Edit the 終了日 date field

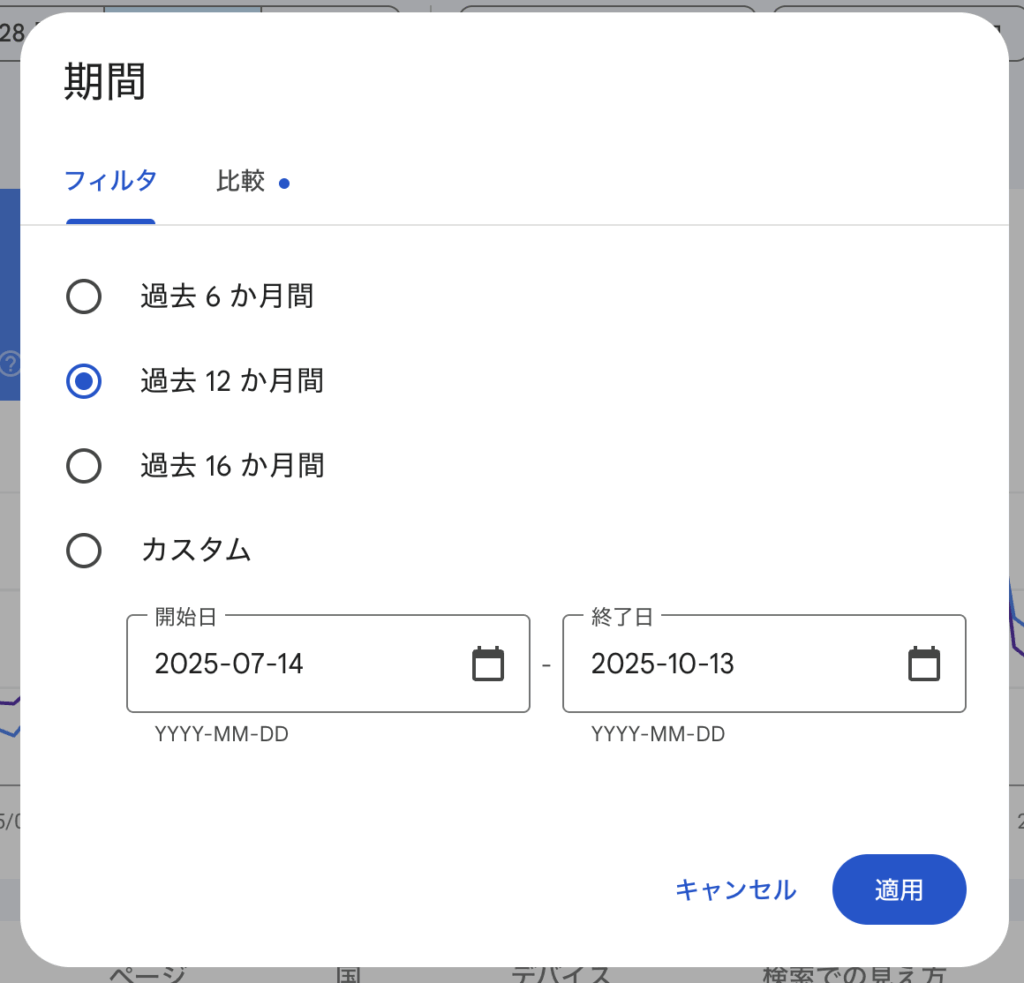736,664
